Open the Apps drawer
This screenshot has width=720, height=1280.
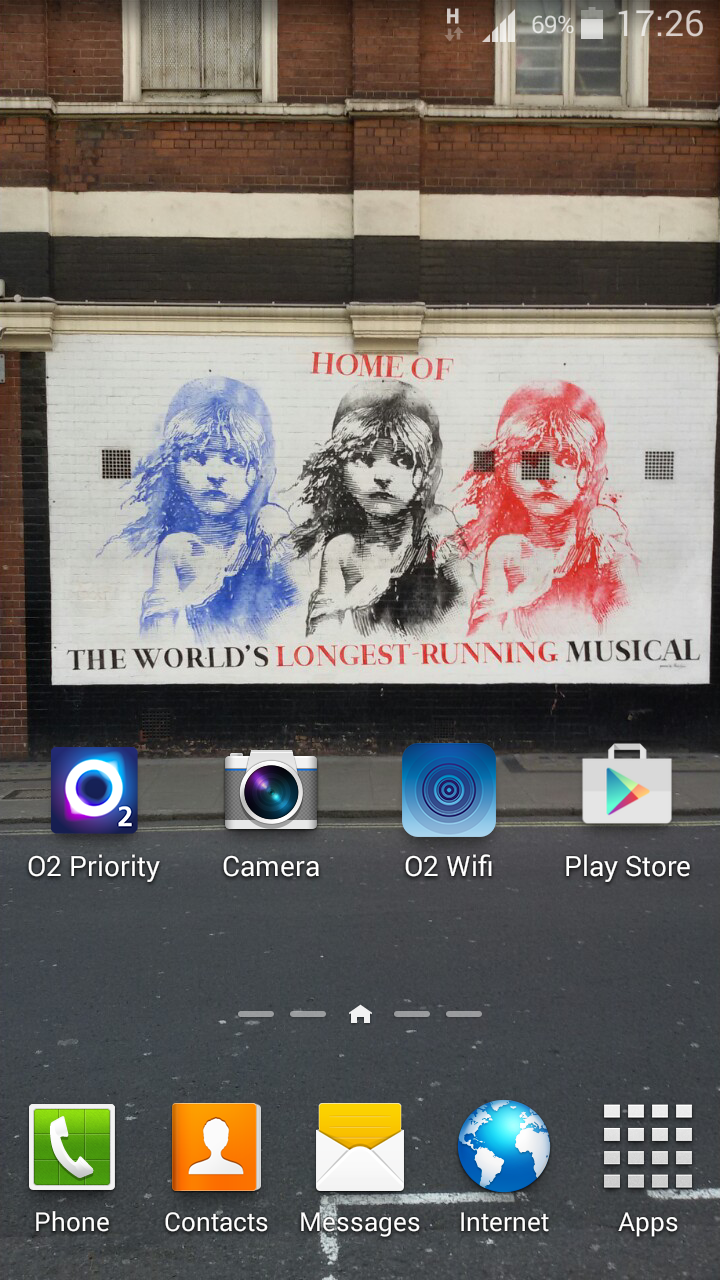[648, 1147]
